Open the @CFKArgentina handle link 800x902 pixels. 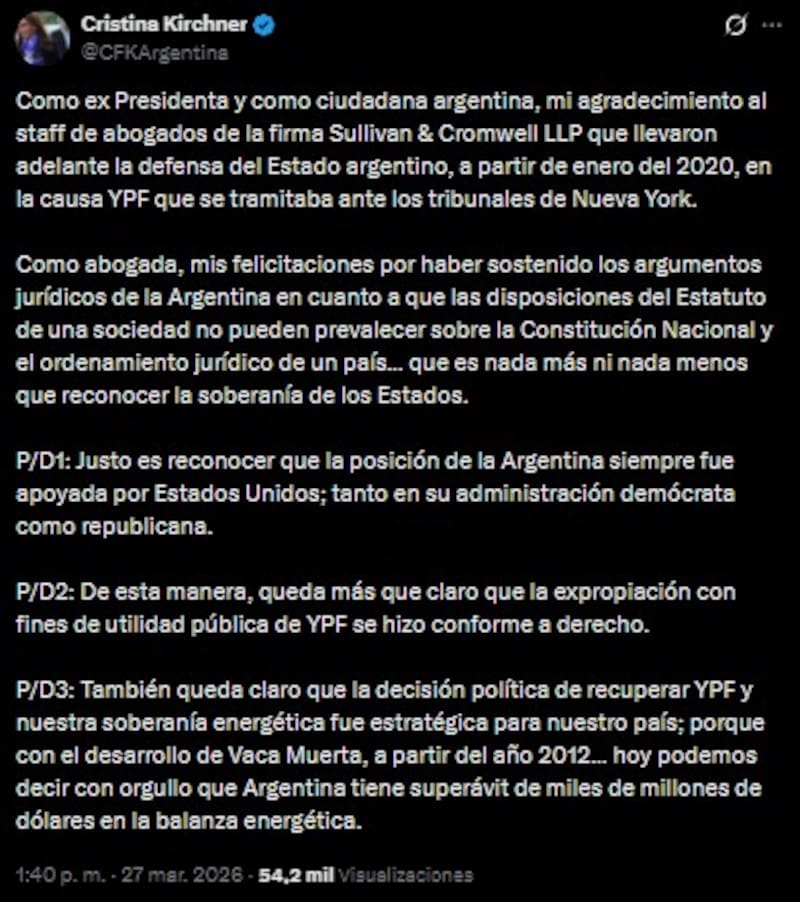(x=154, y=51)
